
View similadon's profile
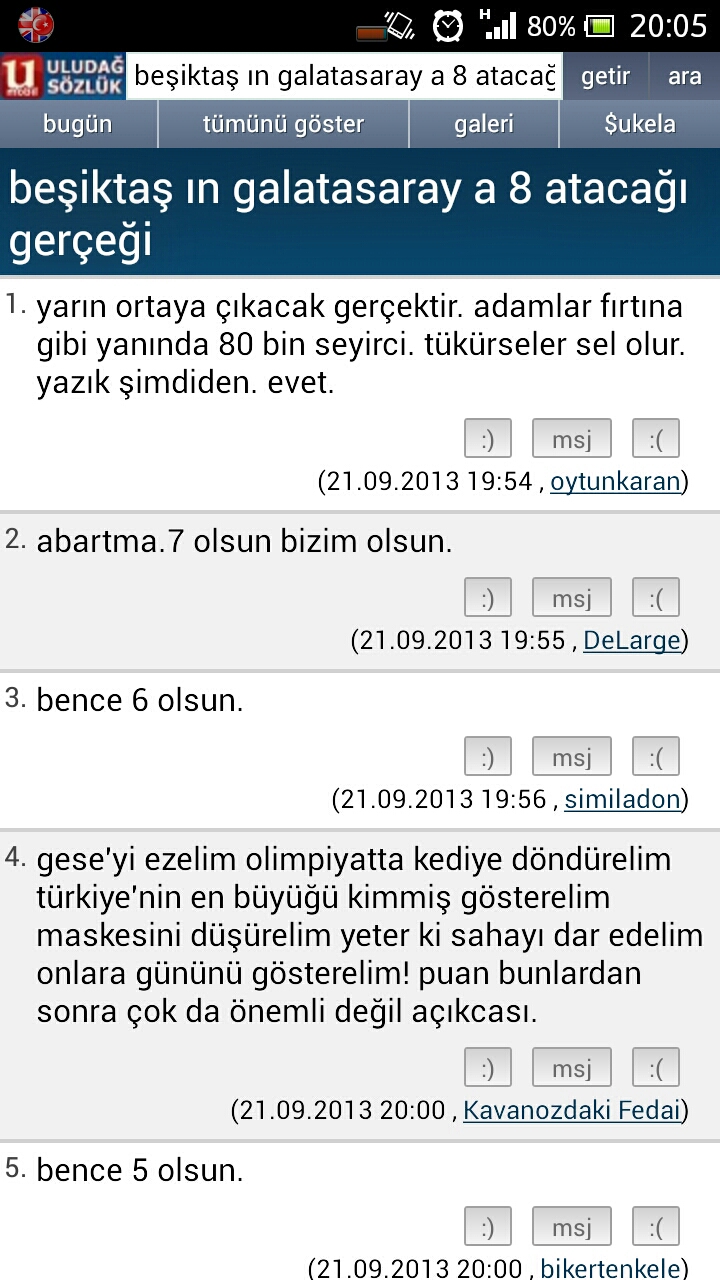tap(622, 799)
